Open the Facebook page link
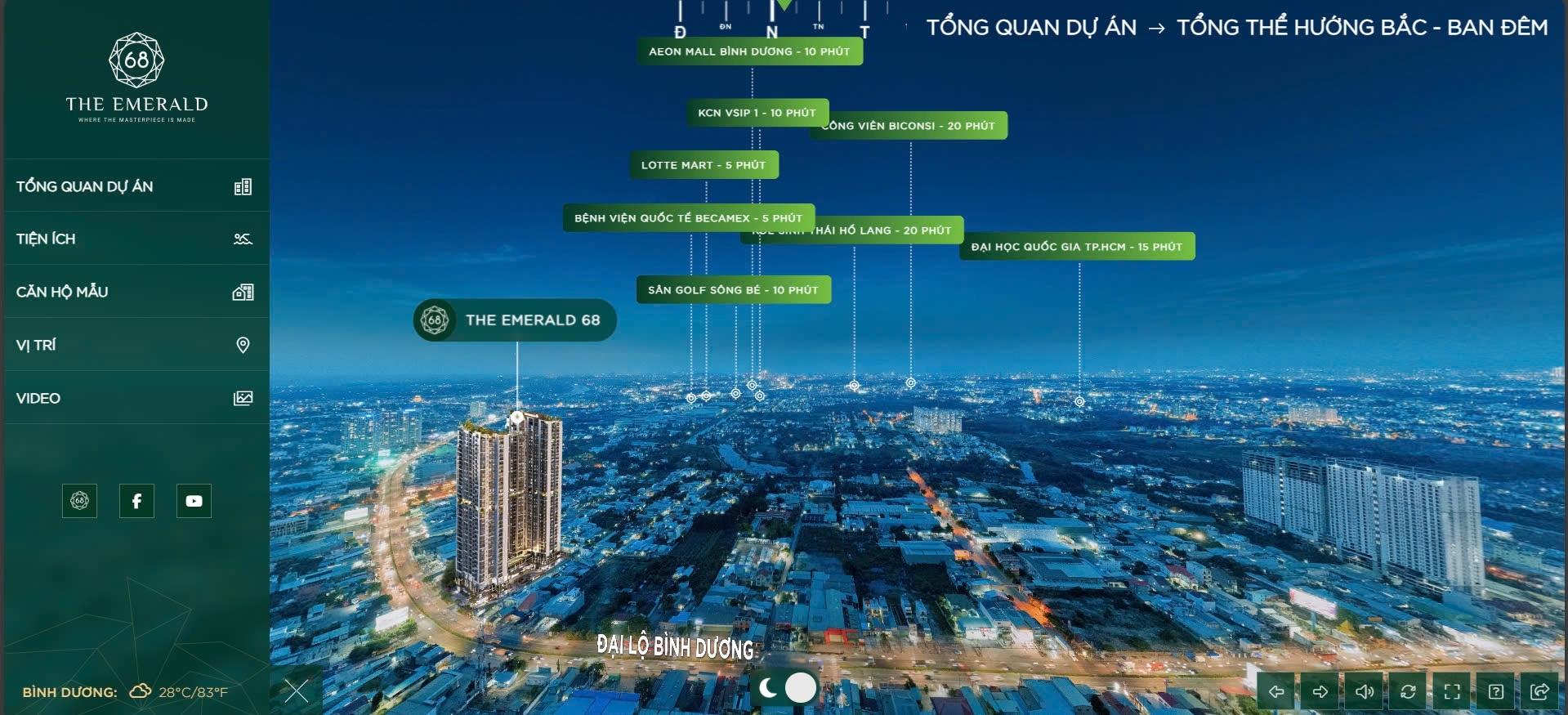 coord(136,501)
